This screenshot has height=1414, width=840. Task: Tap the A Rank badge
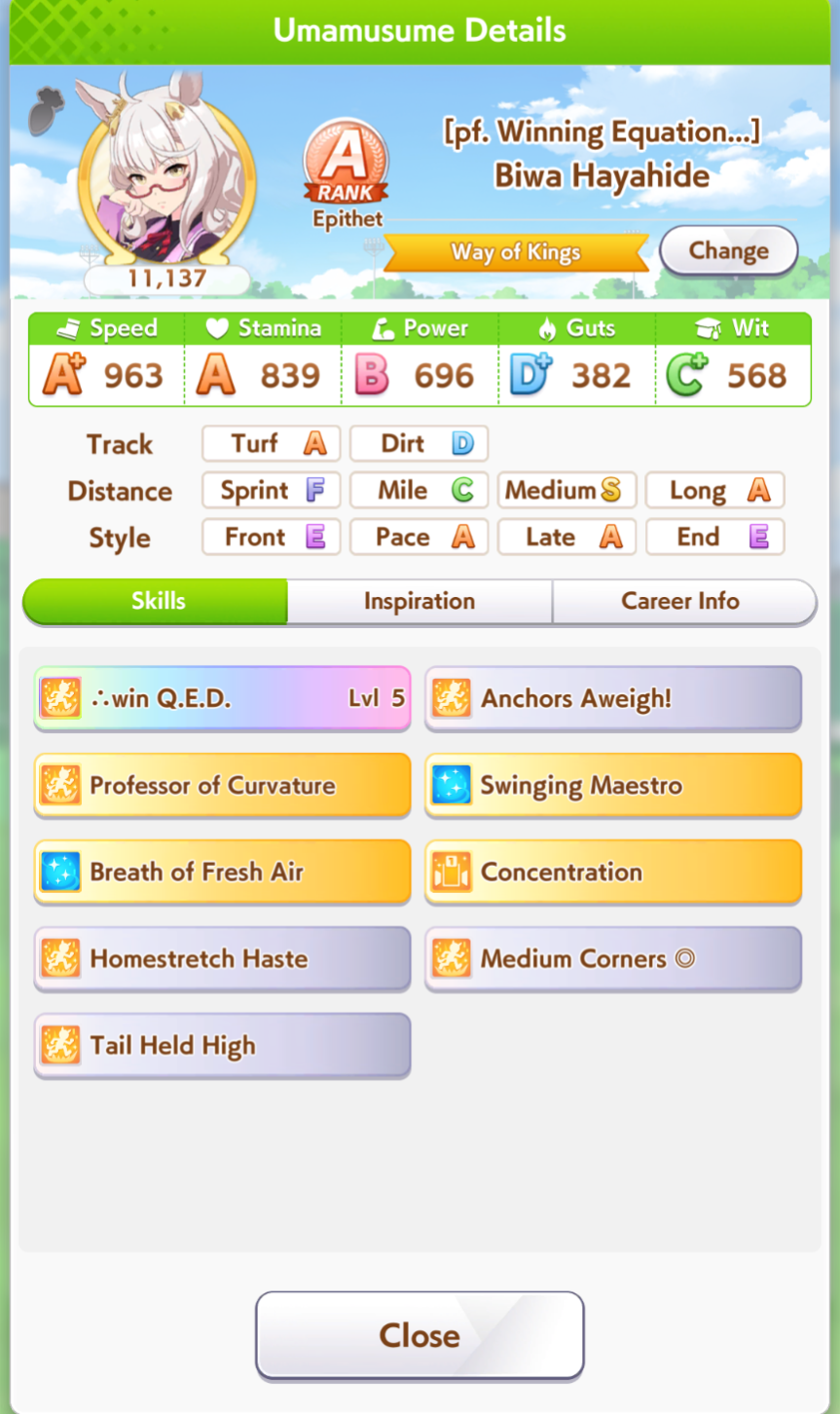tap(346, 167)
